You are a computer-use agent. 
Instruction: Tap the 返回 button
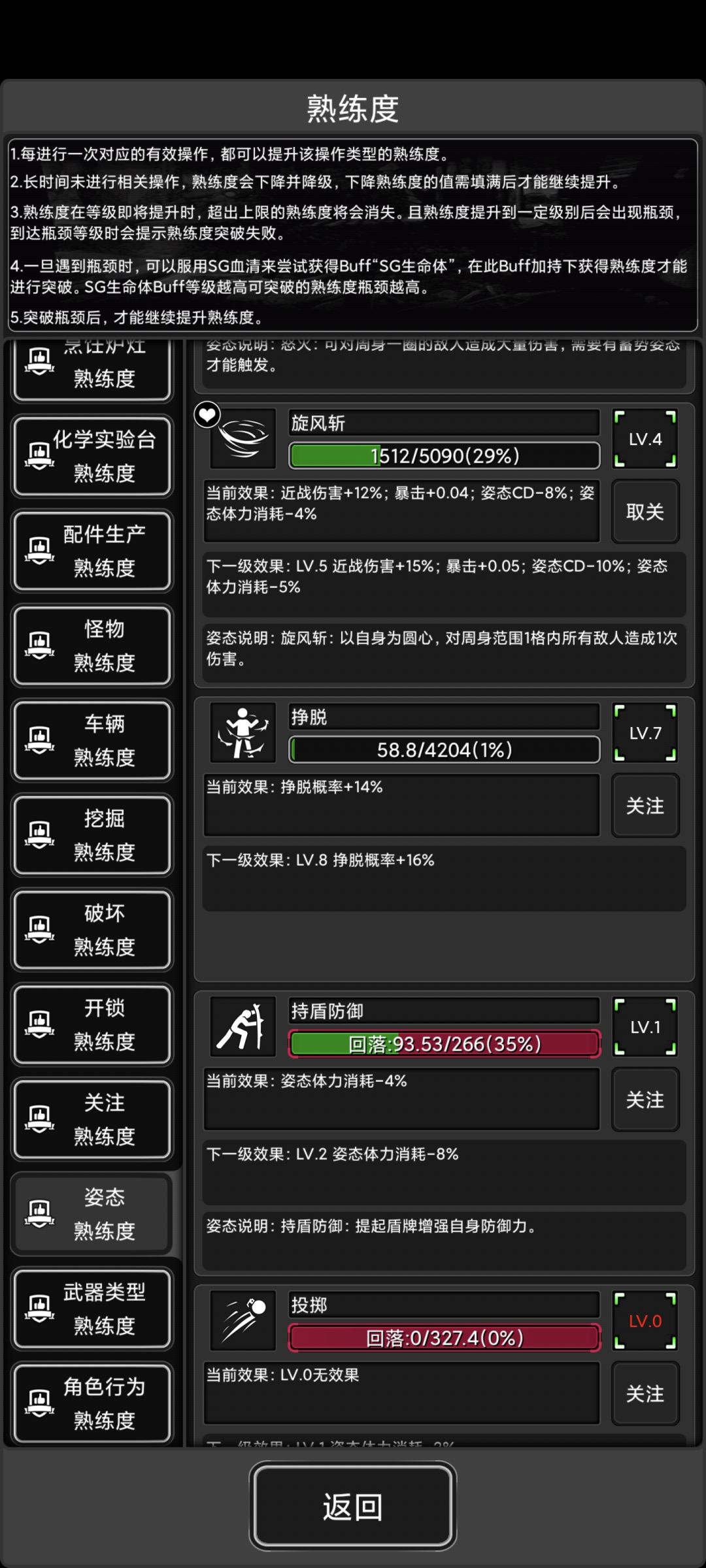tap(352, 1506)
